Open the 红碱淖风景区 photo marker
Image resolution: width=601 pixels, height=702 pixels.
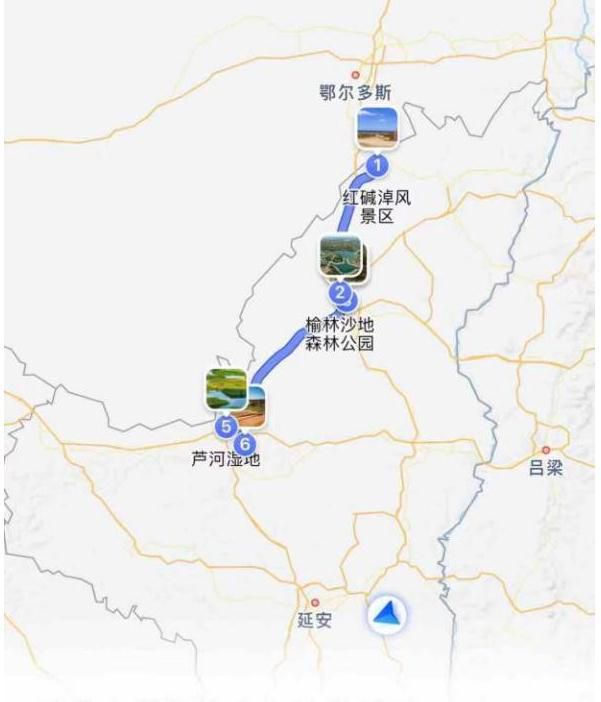click(378, 128)
